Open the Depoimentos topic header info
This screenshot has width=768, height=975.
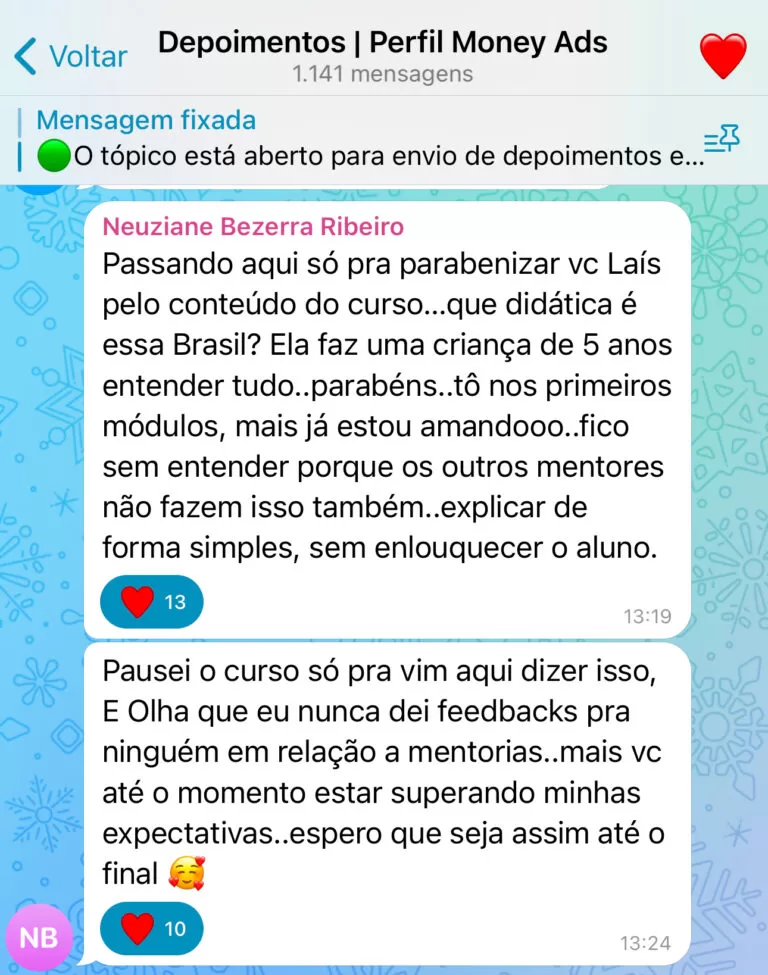point(383,56)
